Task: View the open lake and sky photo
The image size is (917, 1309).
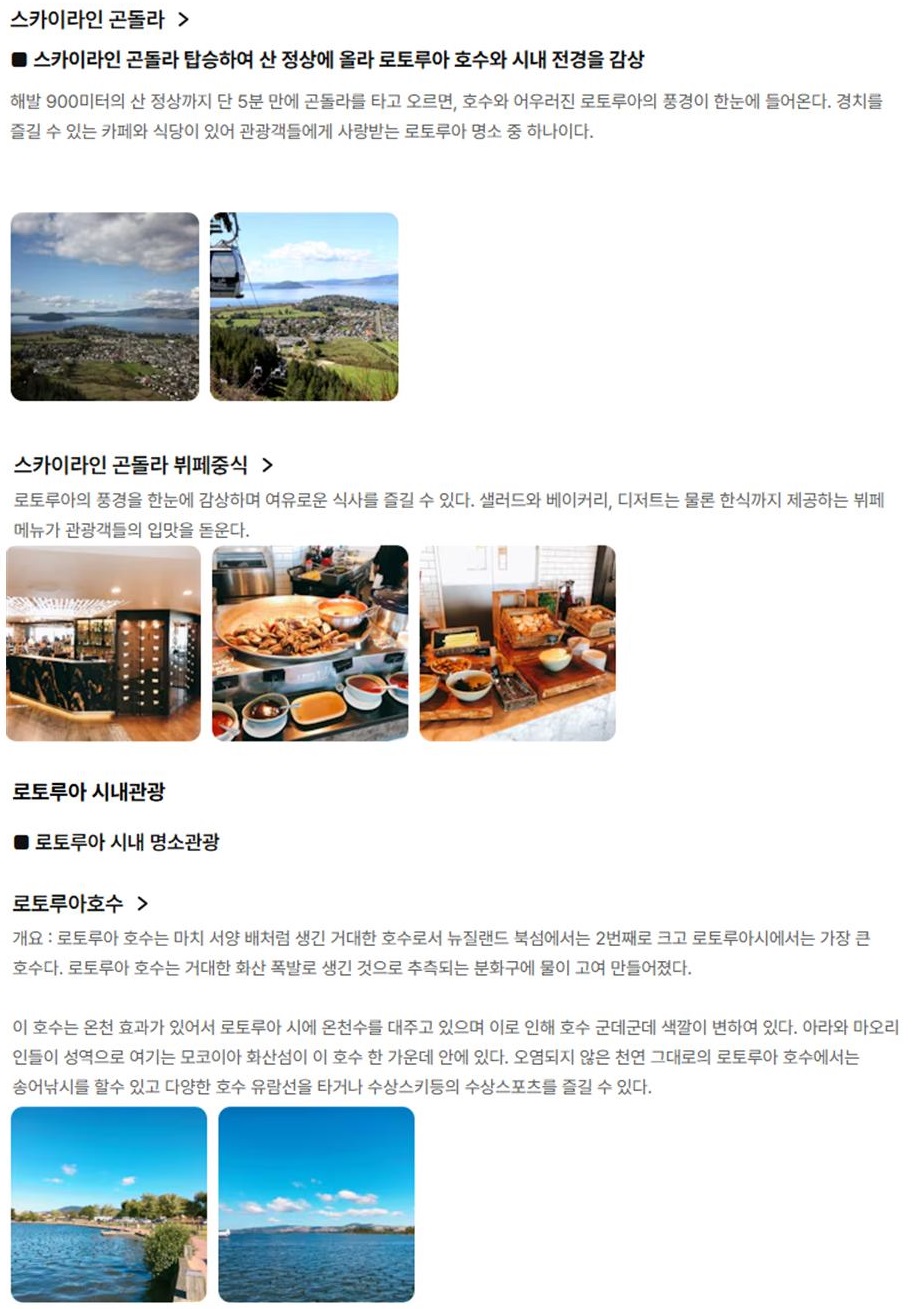Action: point(316,1204)
